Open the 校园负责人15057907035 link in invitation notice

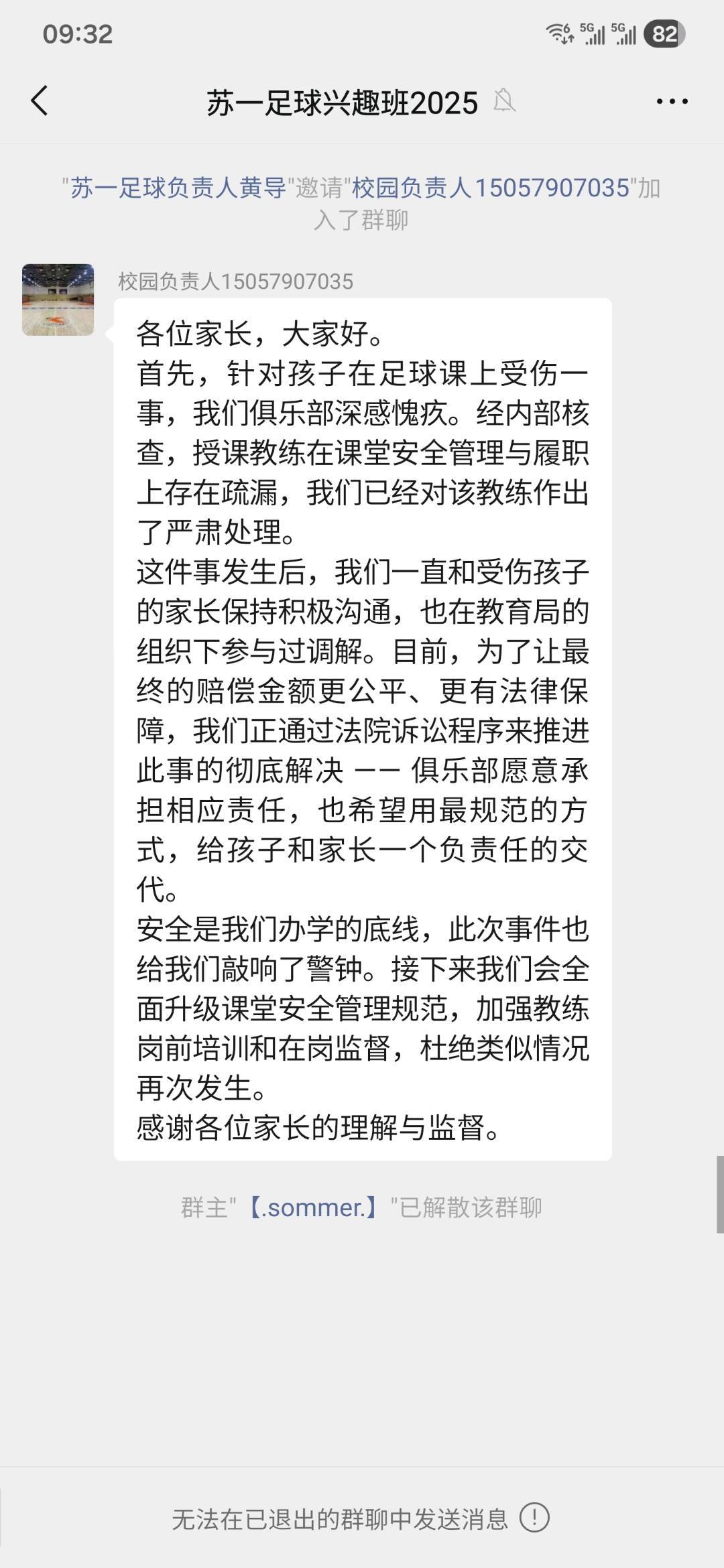(491, 188)
